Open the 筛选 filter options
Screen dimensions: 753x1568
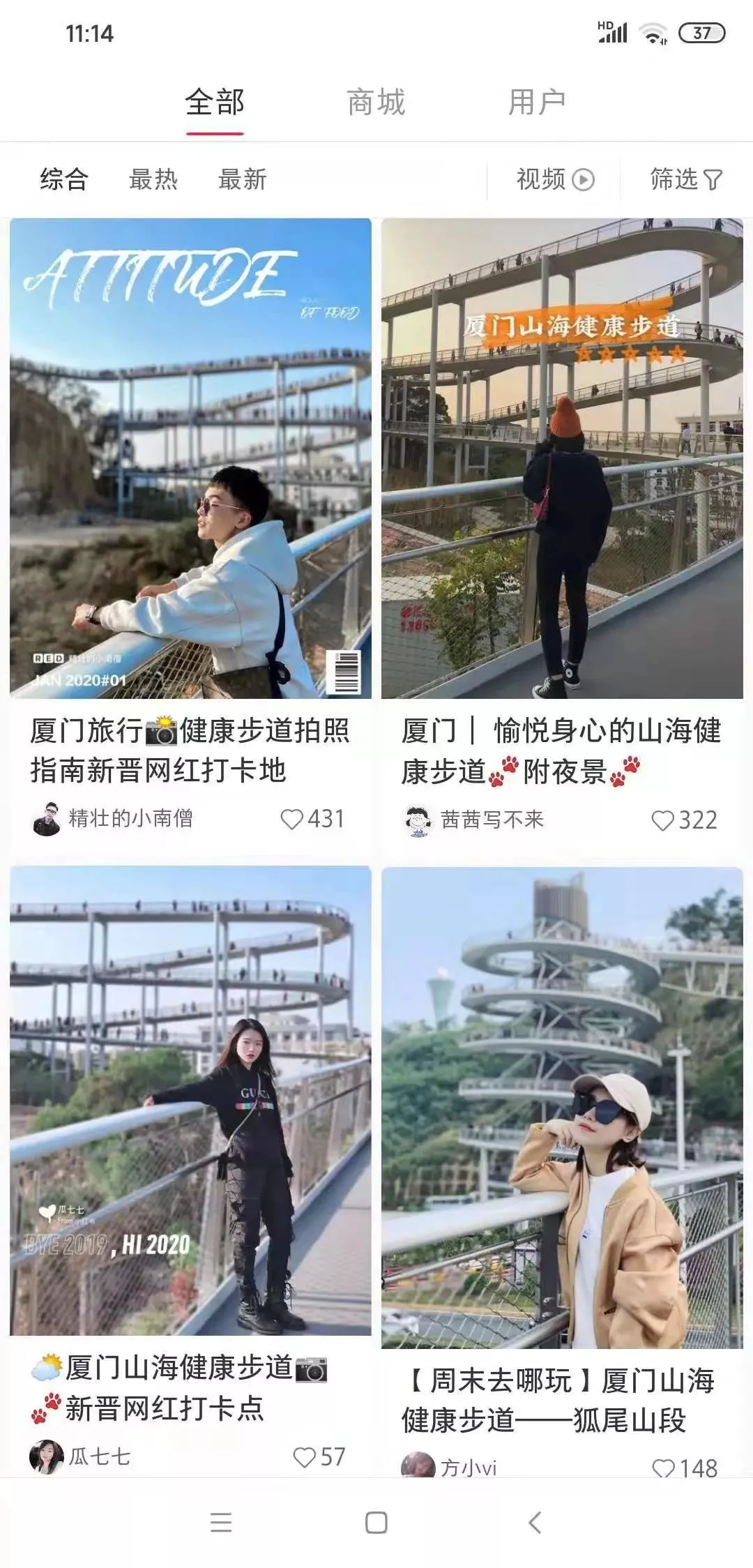click(x=685, y=179)
